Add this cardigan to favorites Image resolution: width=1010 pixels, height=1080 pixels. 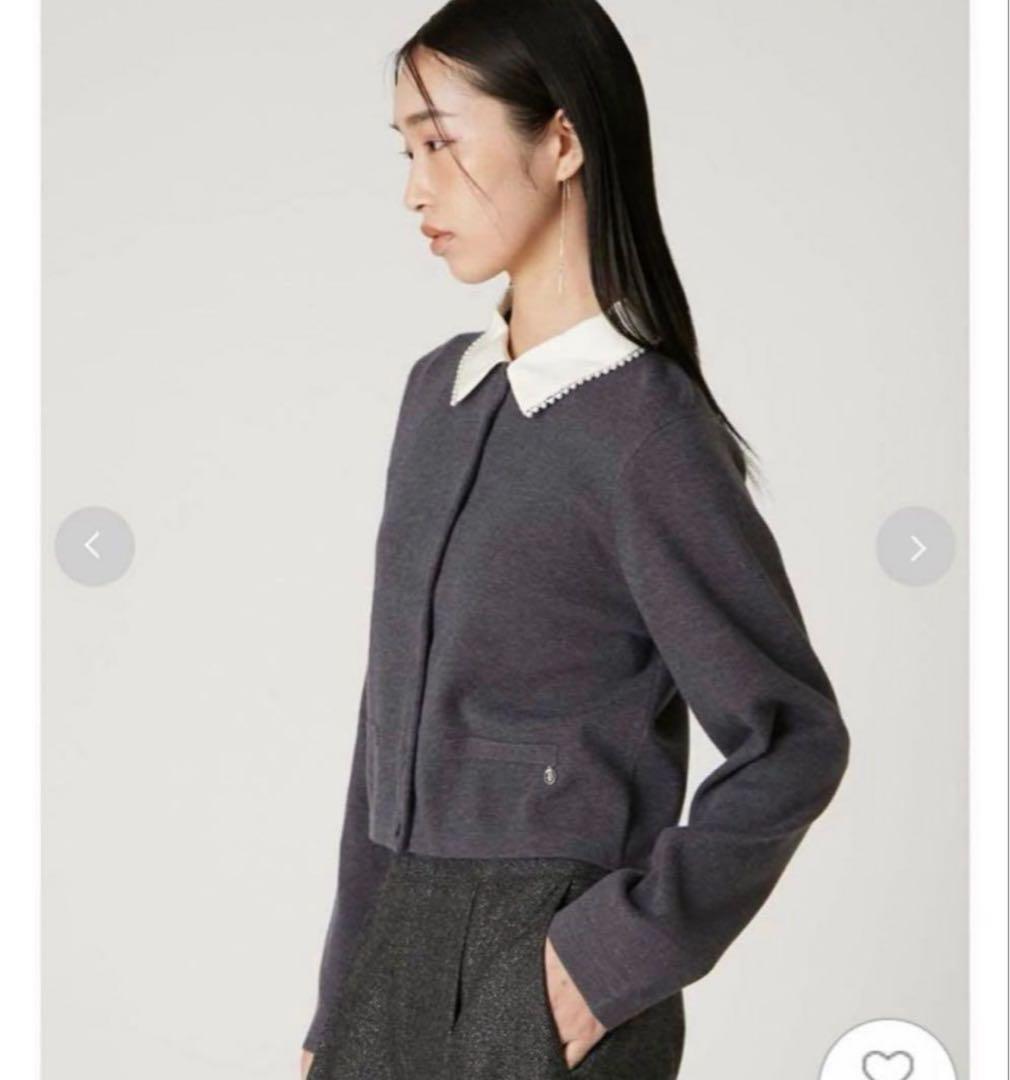pyautogui.click(x=886, y=1061)
